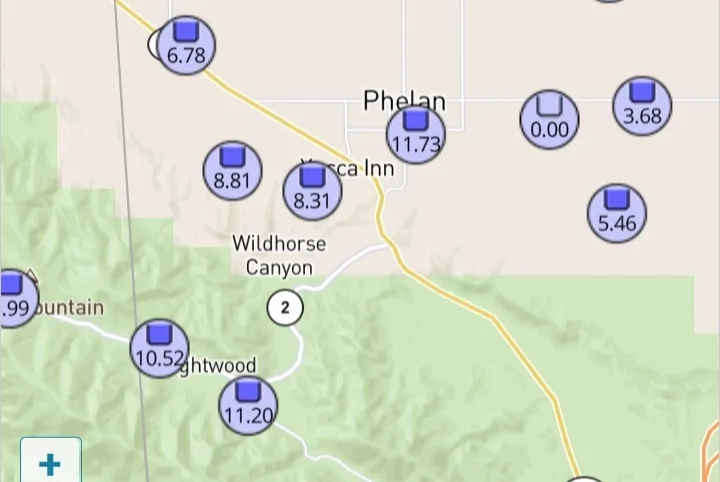The image size is (720, 482).
Task: View details for the 8.31 marker
Action: click(312, 190)
